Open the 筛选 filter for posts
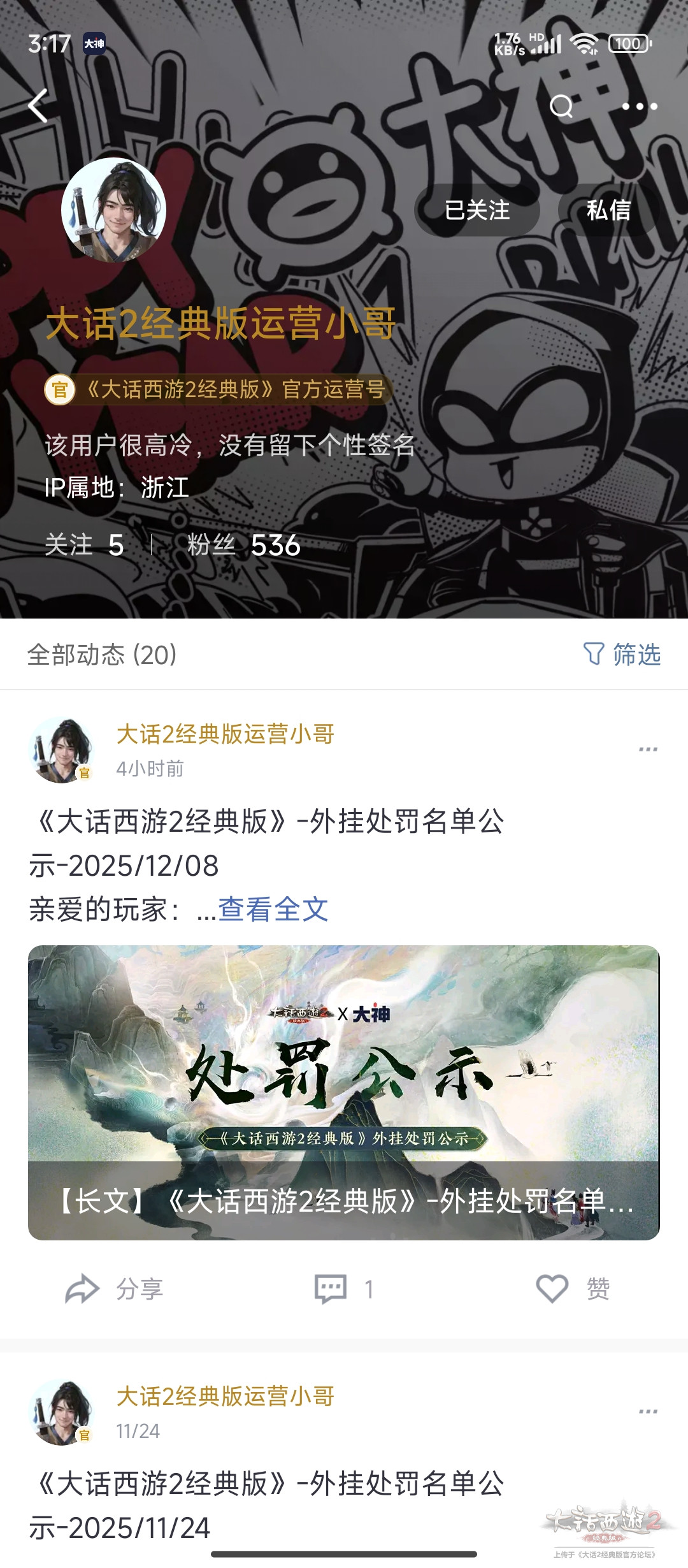Viewport: 688px width, 1568px height. coord(622,655)
